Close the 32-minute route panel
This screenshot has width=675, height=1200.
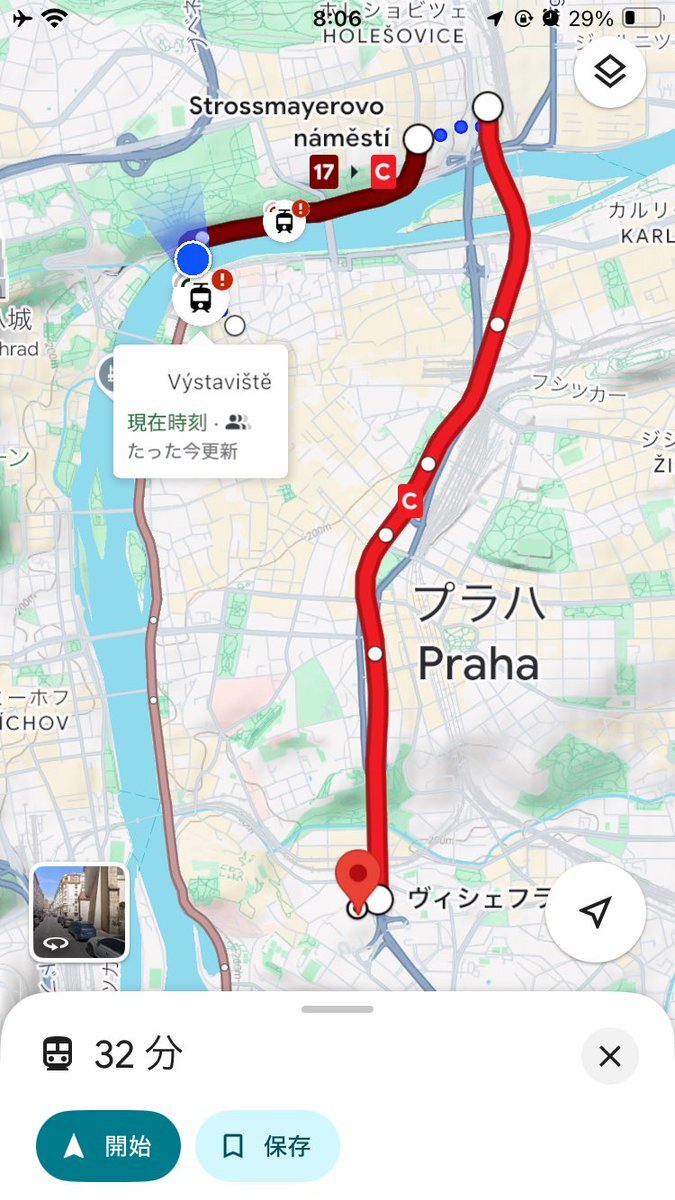pos(610,1056)
